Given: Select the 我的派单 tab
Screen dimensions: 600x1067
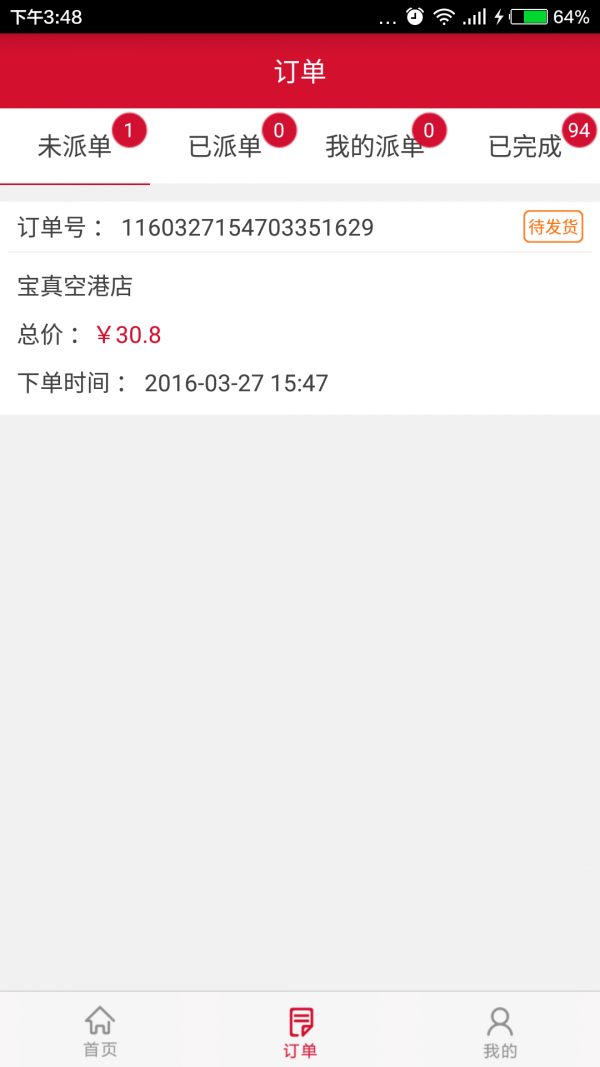Looking at the screenshot, I should 375,147.
